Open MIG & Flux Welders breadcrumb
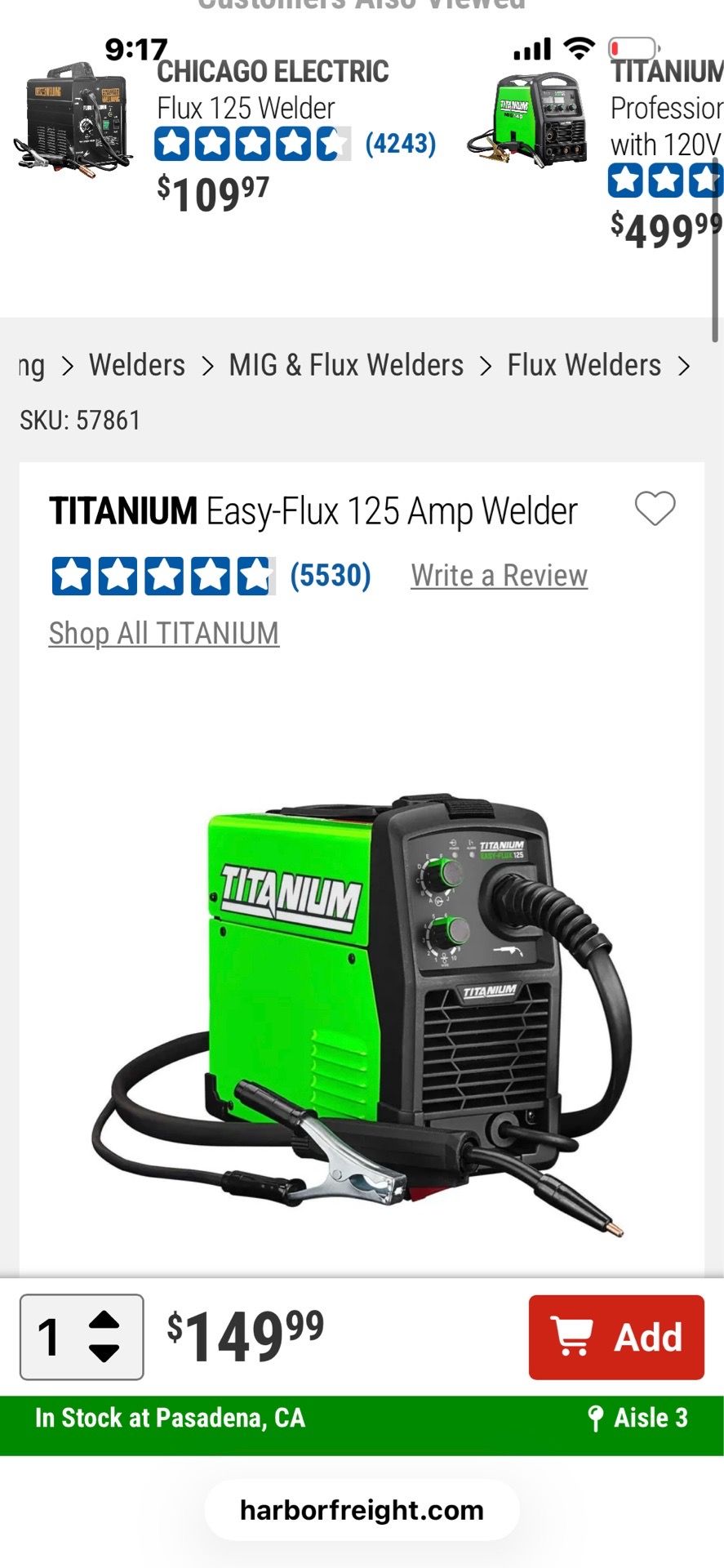Image resolution: width=724 pixels, height=1568 pixels. 346,365
